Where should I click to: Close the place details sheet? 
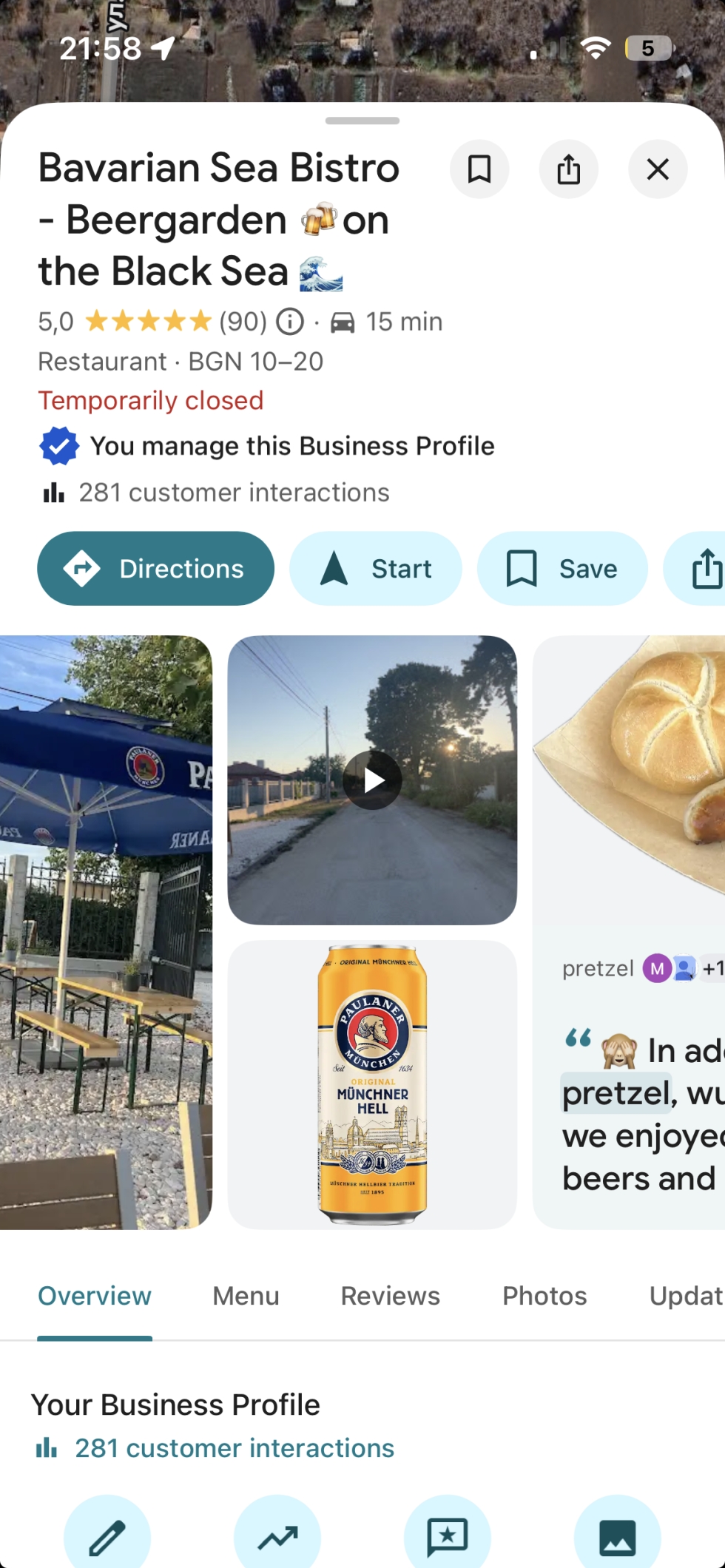658,169
